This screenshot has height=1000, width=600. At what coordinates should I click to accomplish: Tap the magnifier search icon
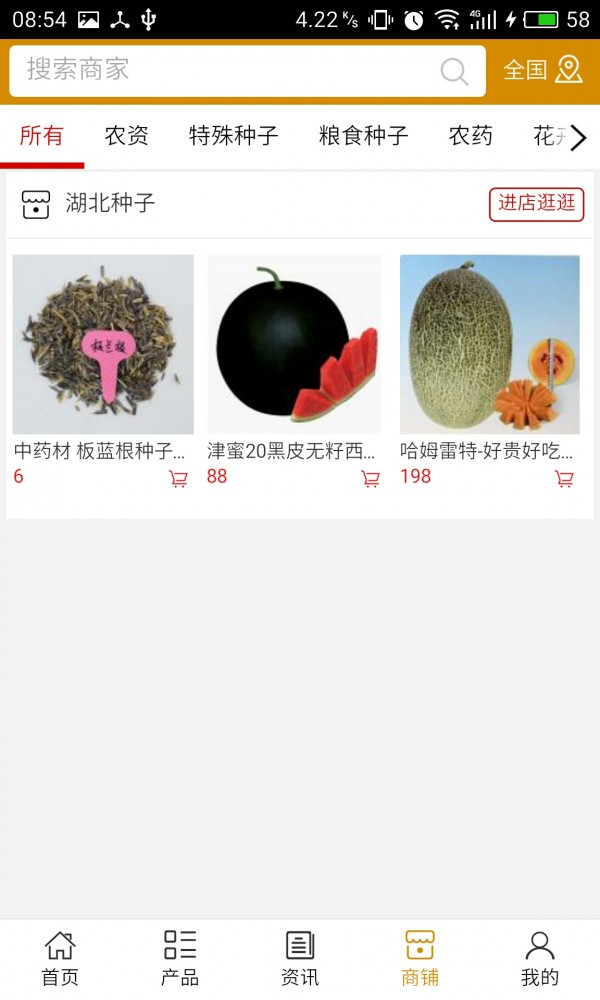[x=454, y=71]
